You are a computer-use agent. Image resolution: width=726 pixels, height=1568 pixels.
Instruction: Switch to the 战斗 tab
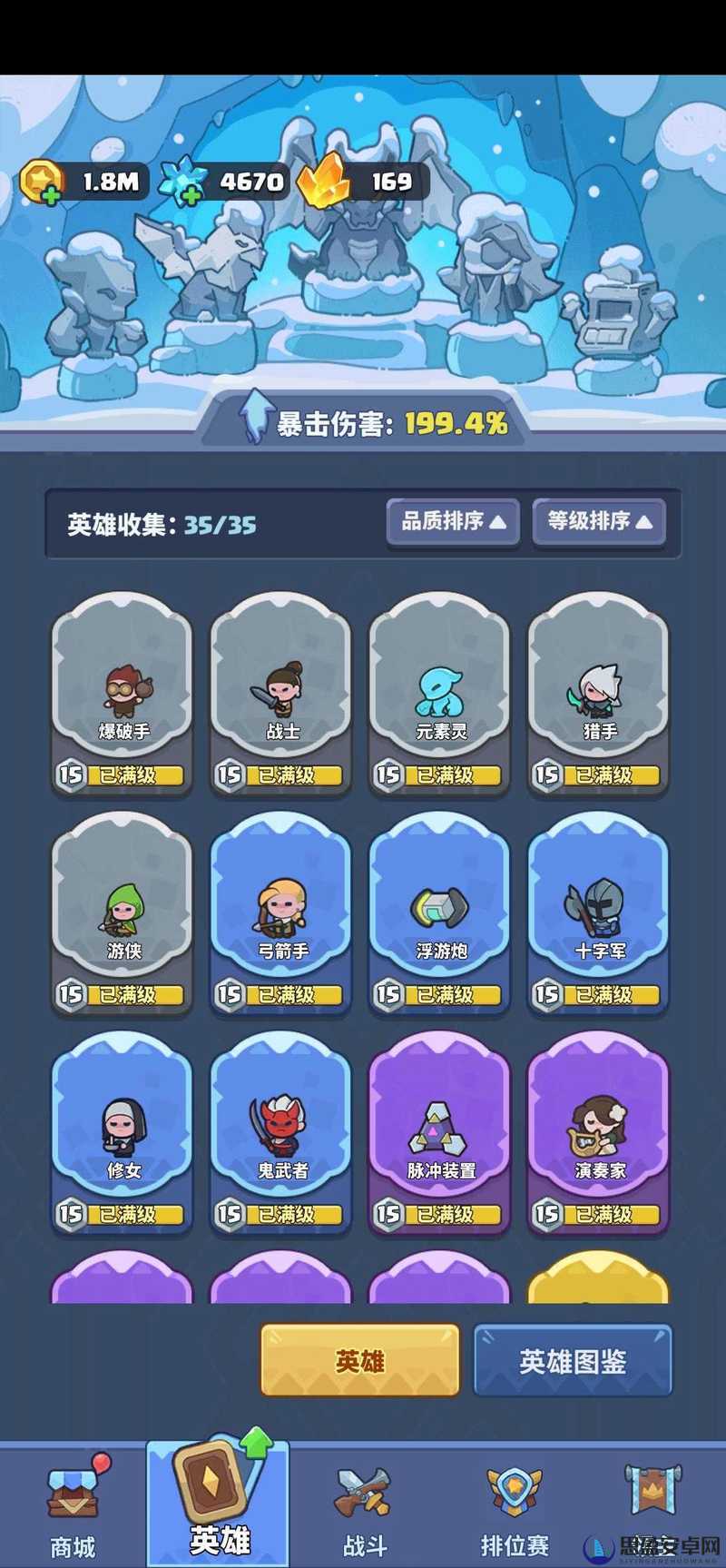365,1507
